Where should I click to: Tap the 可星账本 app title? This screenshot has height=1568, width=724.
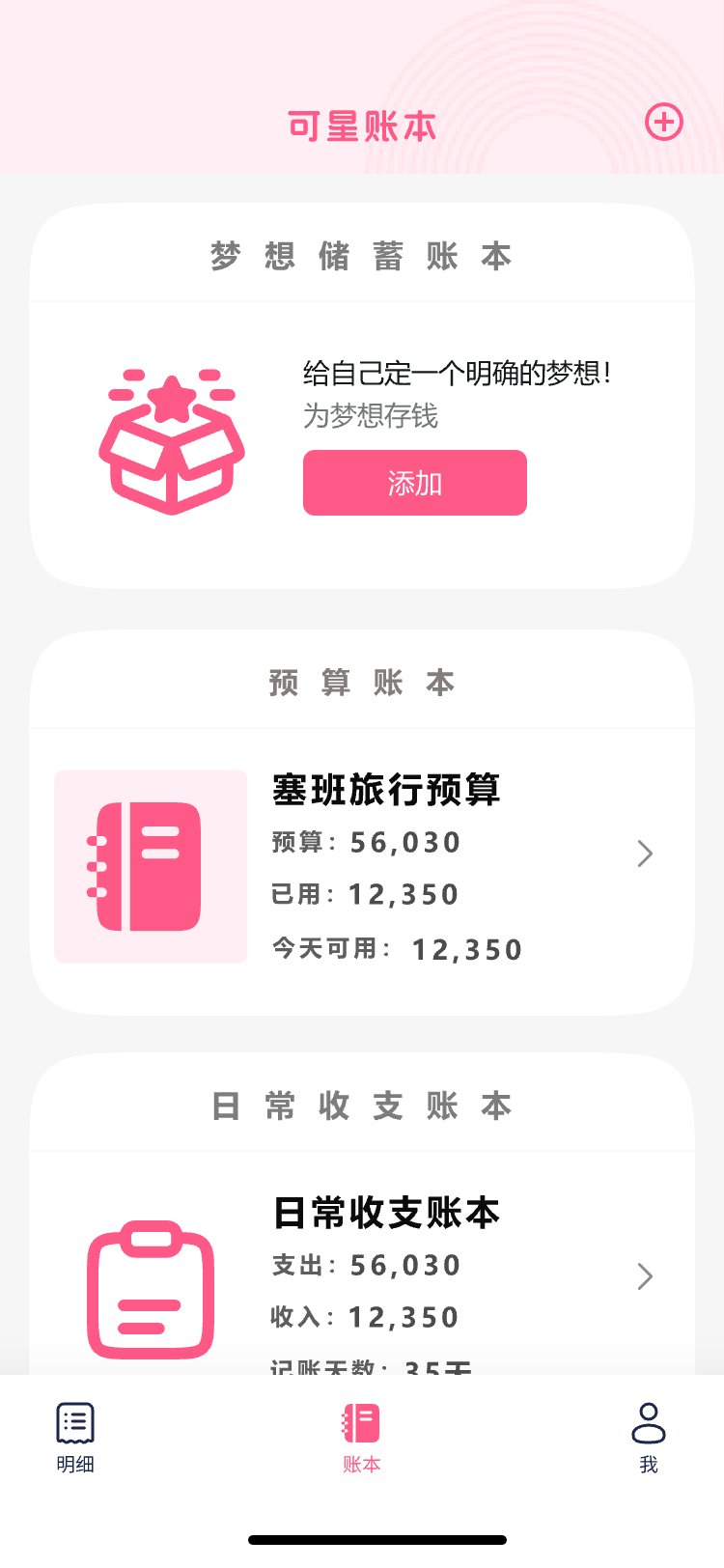click(362, 124)
